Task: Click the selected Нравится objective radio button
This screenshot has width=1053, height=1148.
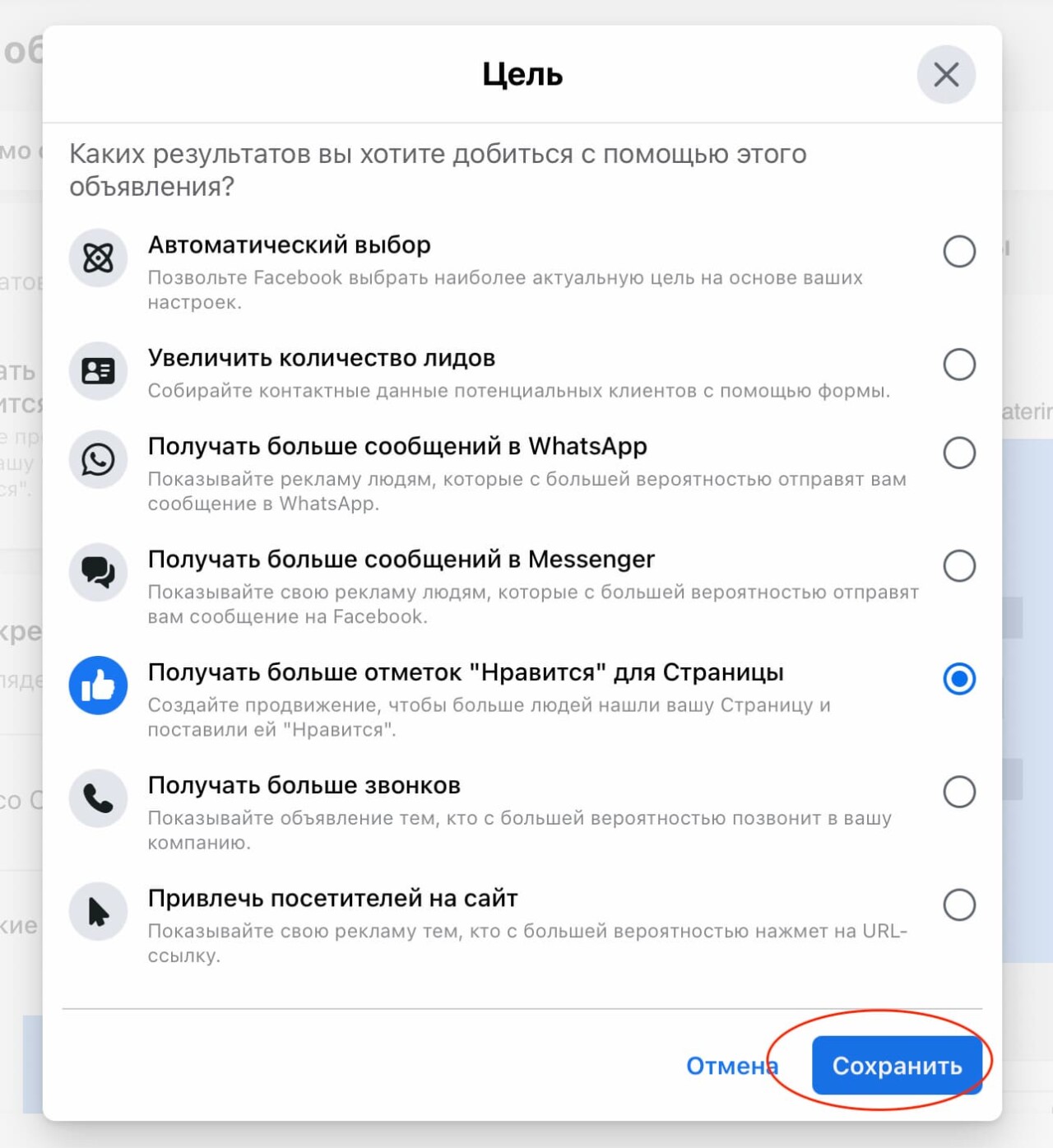Action: point(958,680)
